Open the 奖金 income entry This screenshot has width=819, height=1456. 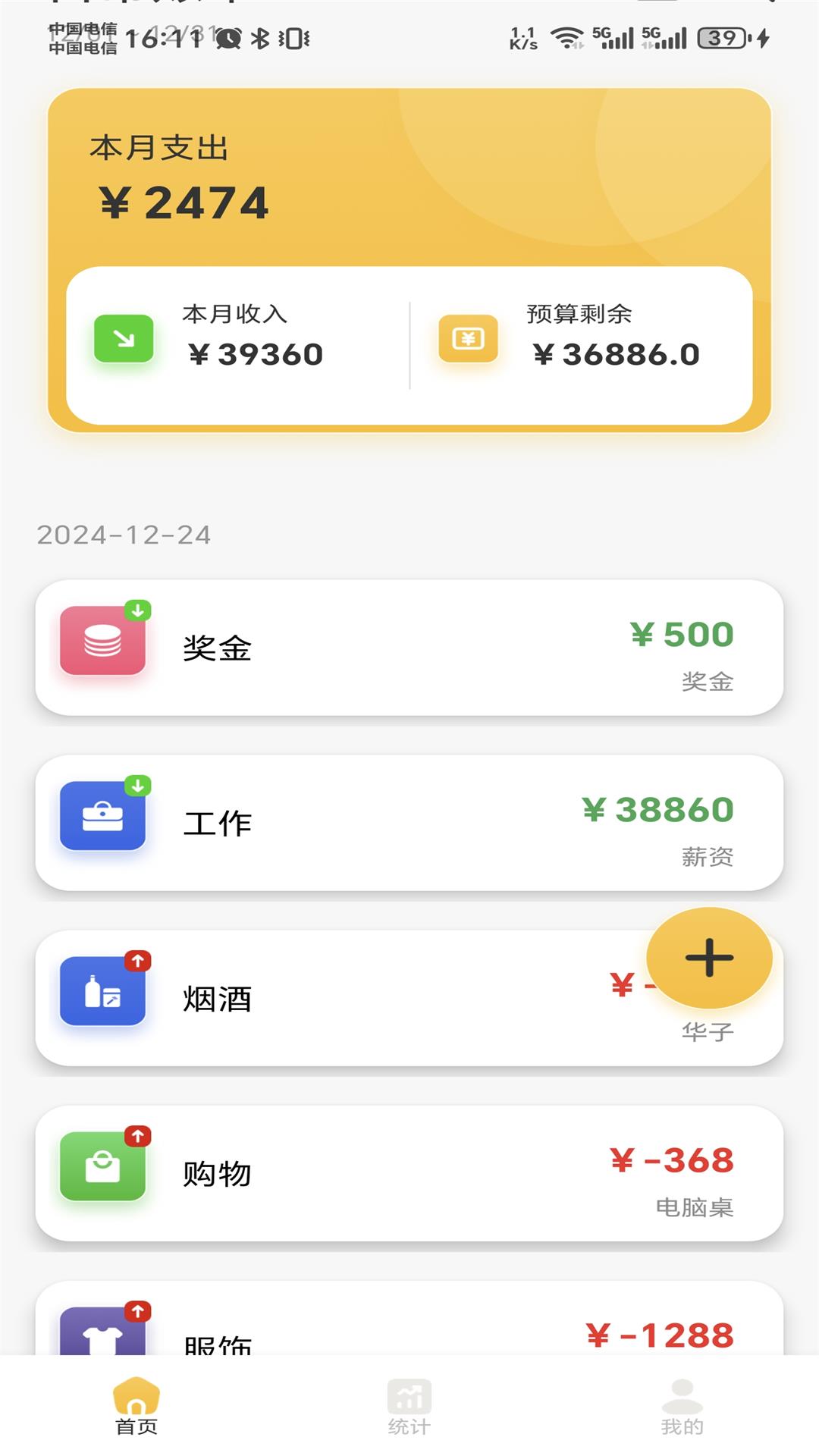click(409, 648)
